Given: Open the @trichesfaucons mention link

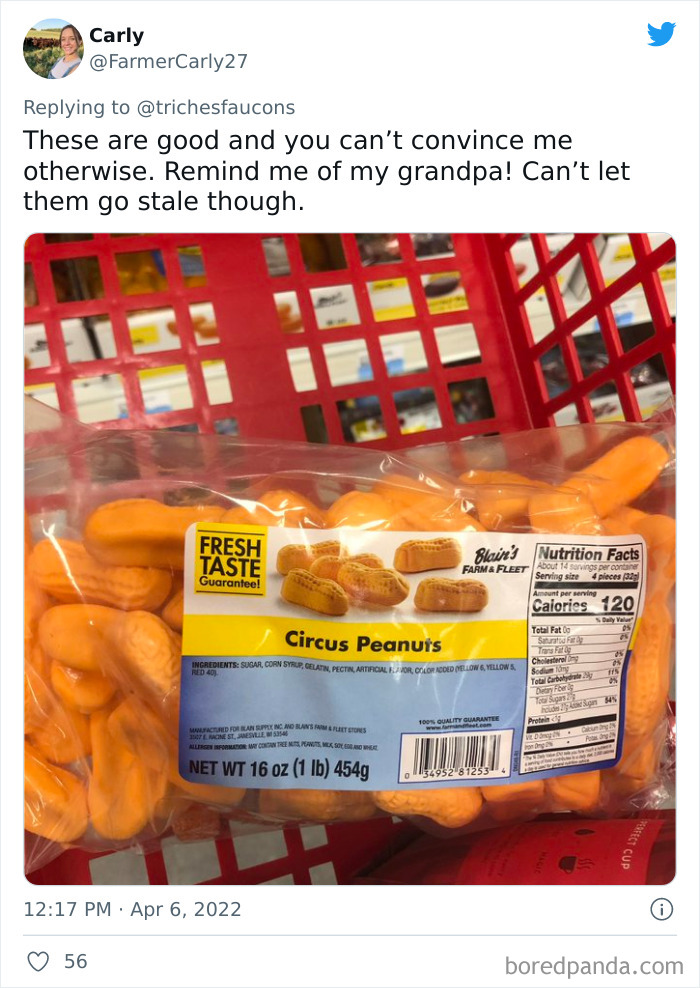Looking at the screenshot, I should click(x=219, y=107).
